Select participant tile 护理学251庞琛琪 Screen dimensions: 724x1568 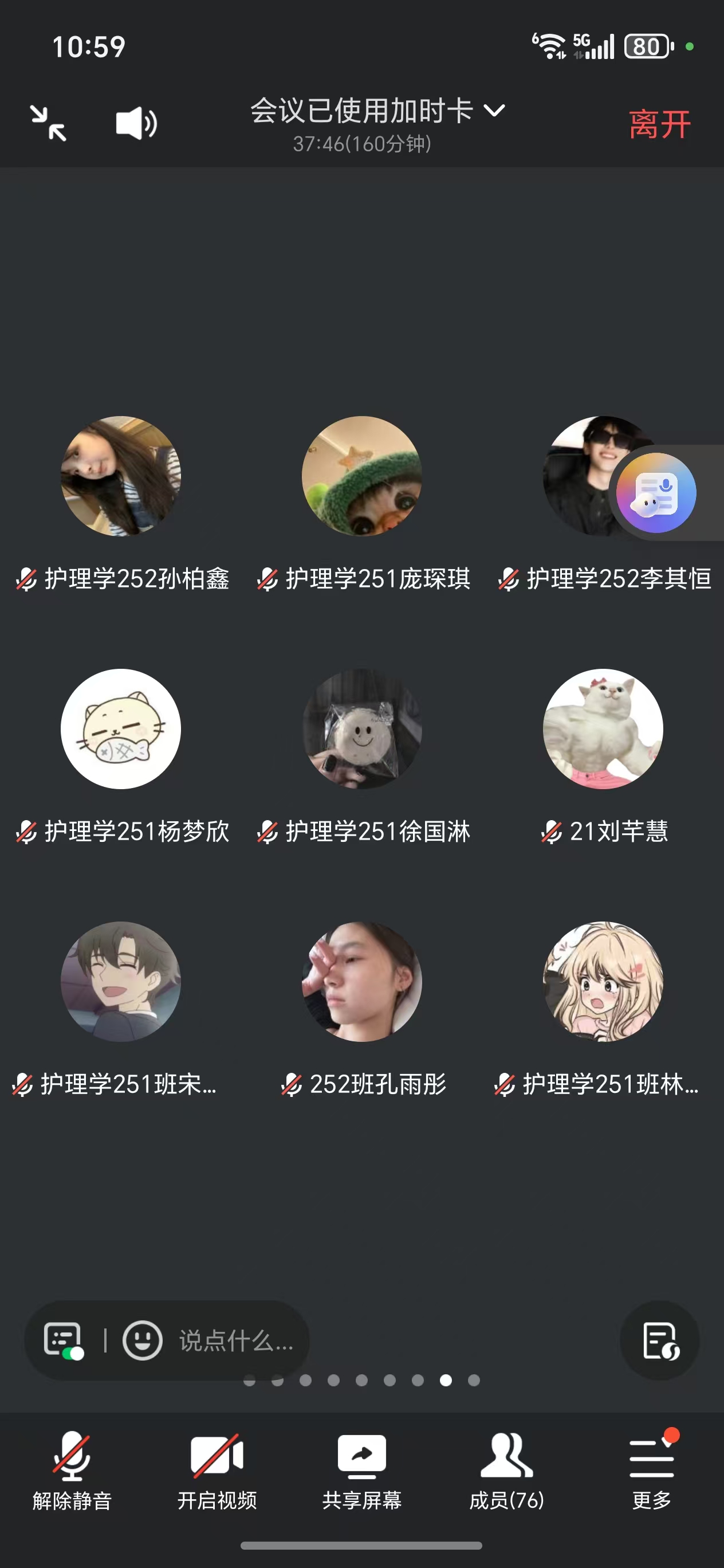click(362, 477)
